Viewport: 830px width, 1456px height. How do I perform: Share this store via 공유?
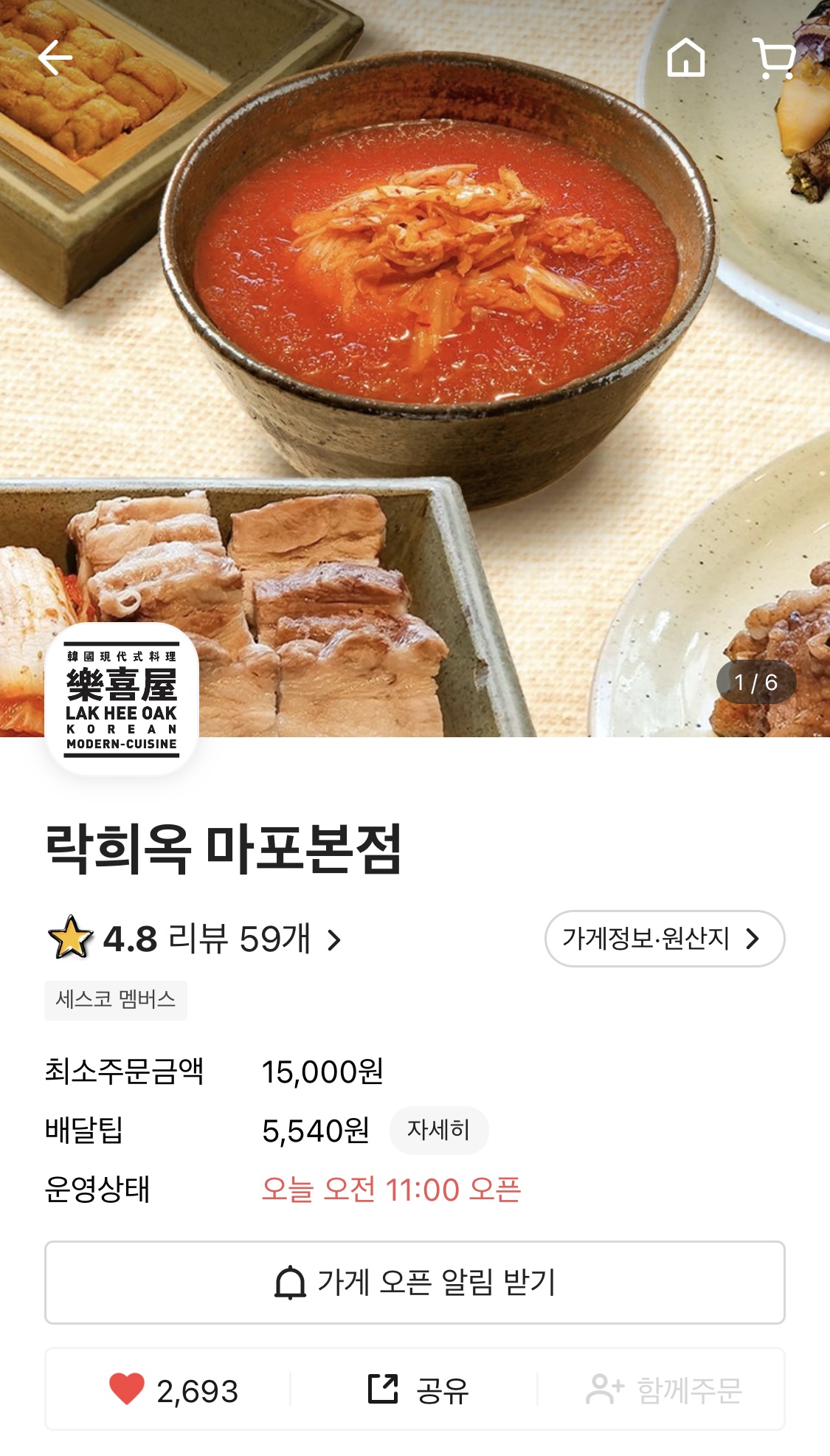(418, 1390)
